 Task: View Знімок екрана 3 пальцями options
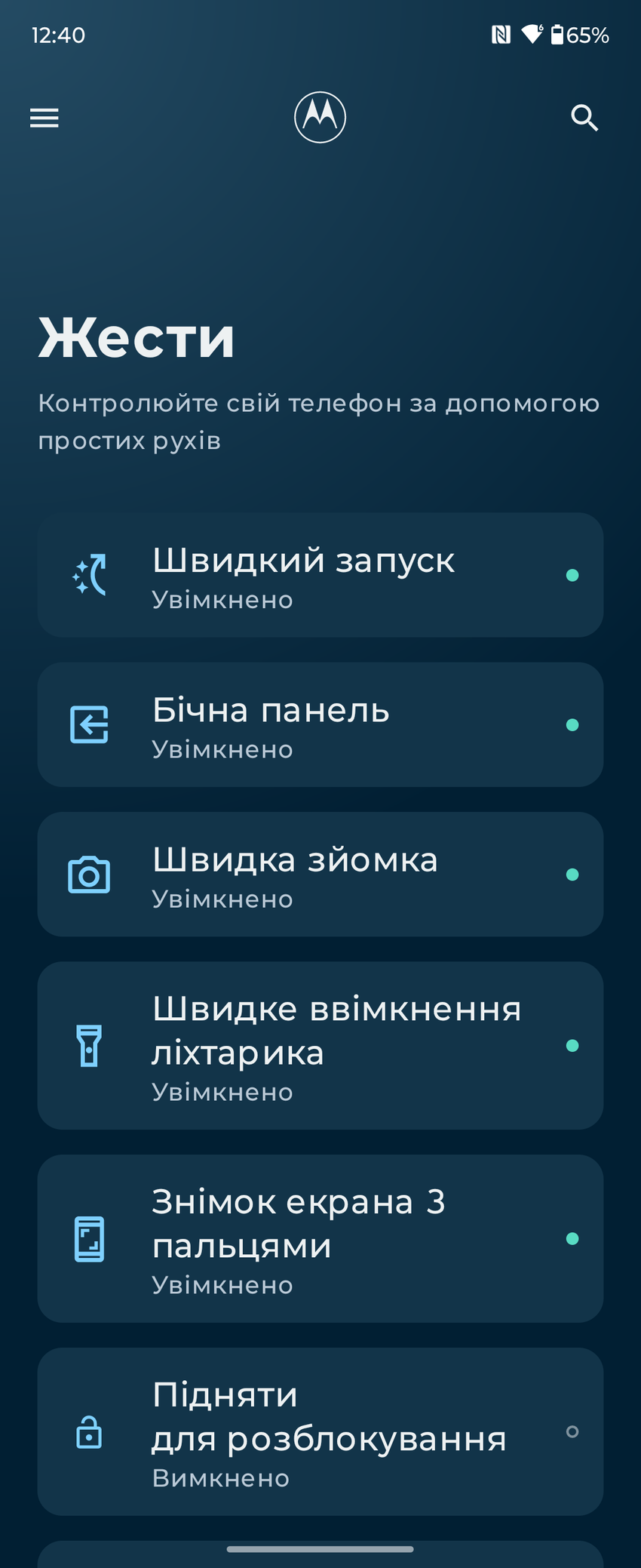point(320,1238)
